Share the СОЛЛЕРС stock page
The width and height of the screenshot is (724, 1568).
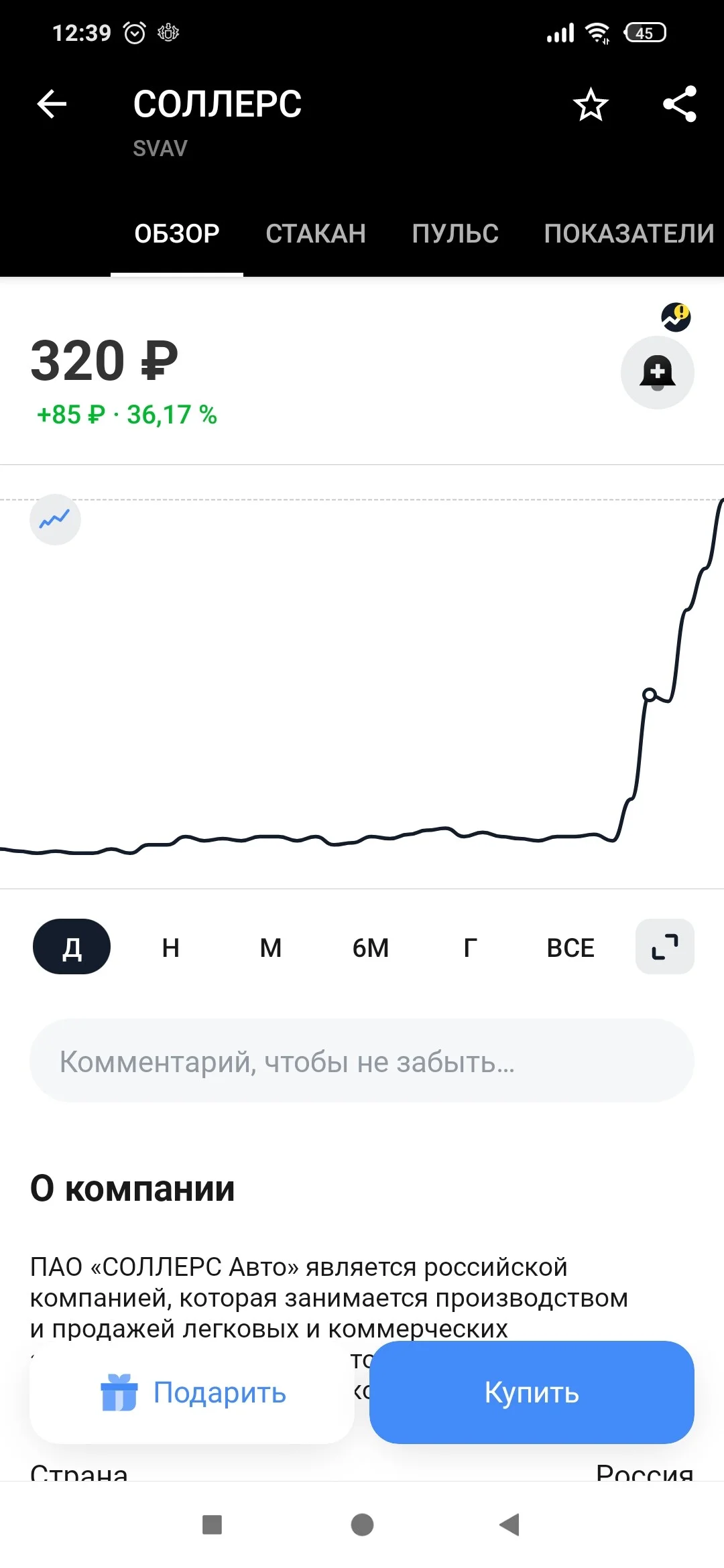pyautogui.click(x=680, y=105)
